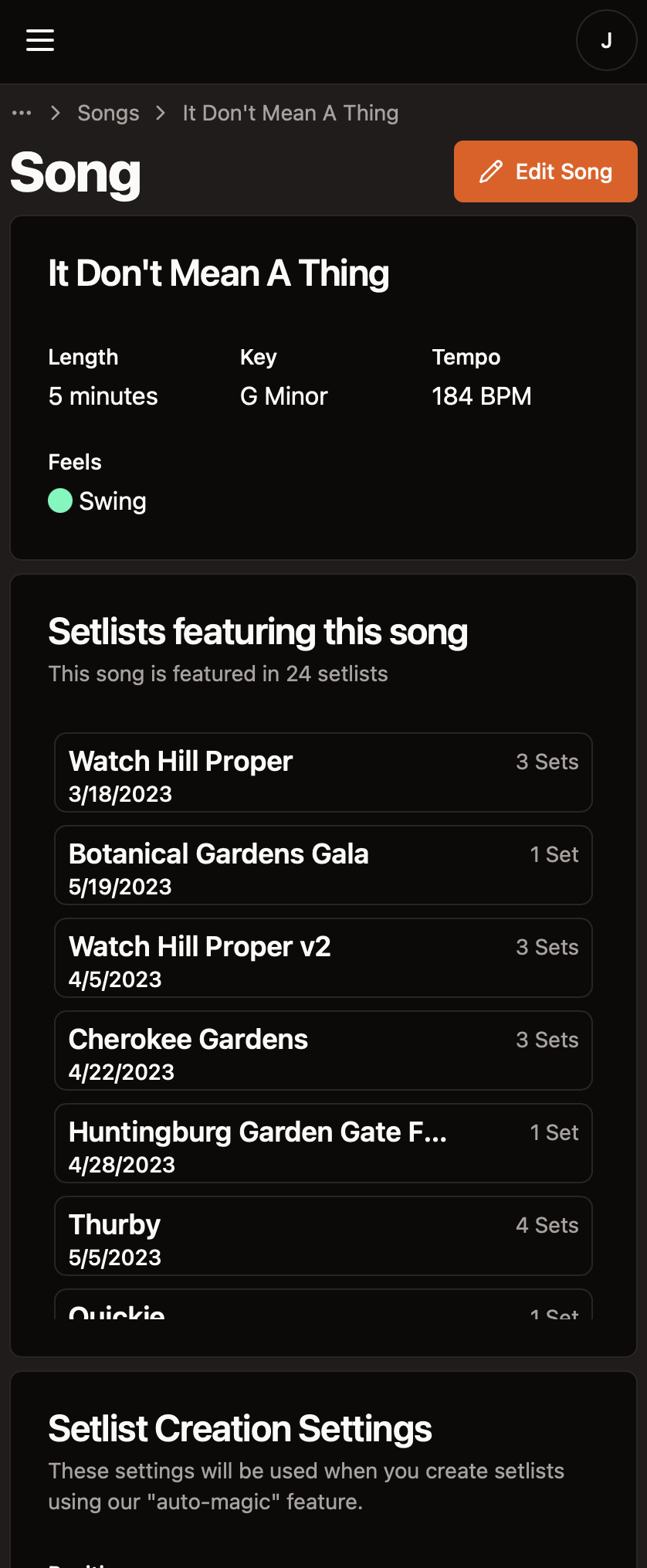Click the profile avatar "J"

coord(607,40)
